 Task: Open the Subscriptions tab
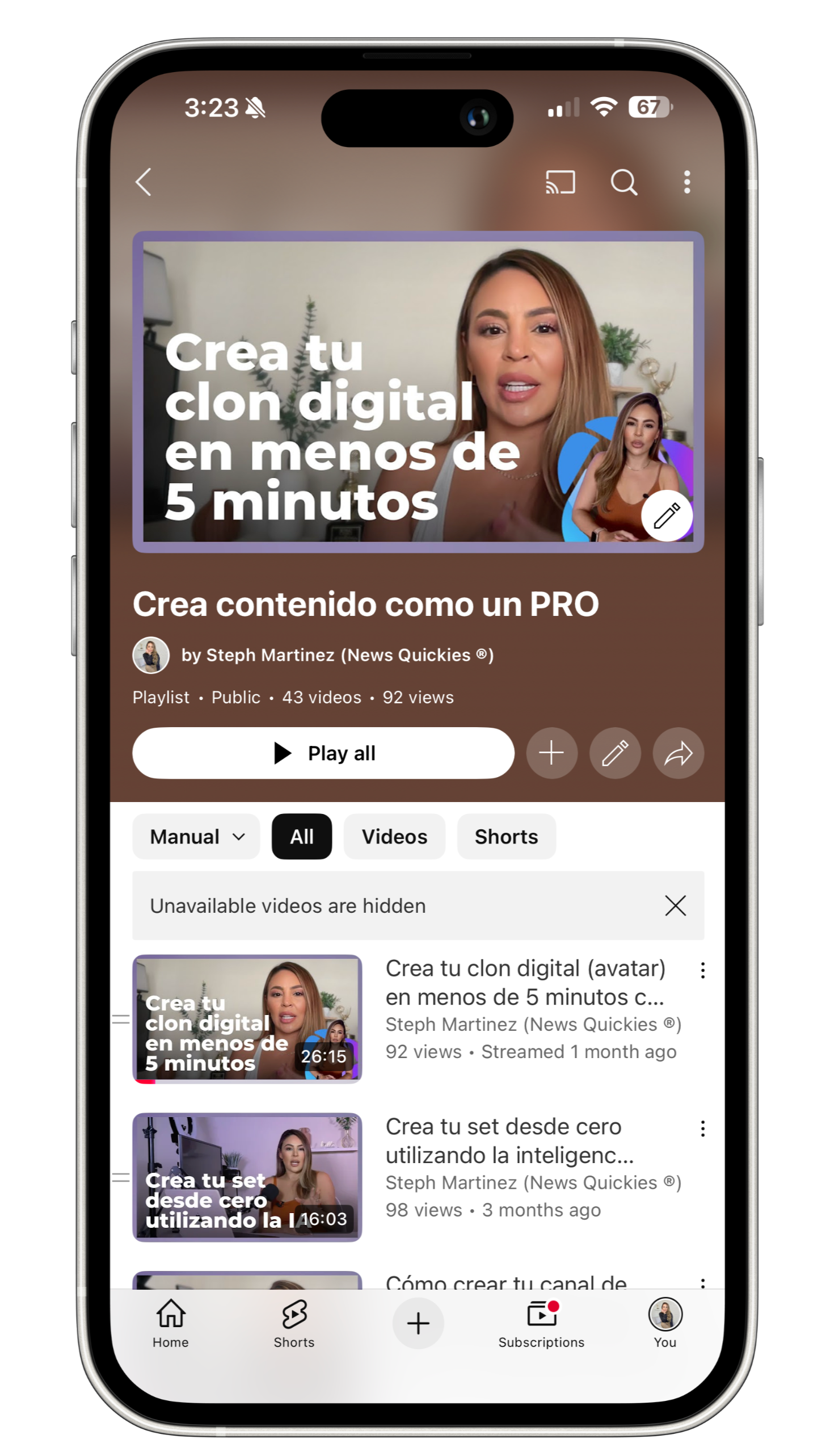click(541, 1323)
